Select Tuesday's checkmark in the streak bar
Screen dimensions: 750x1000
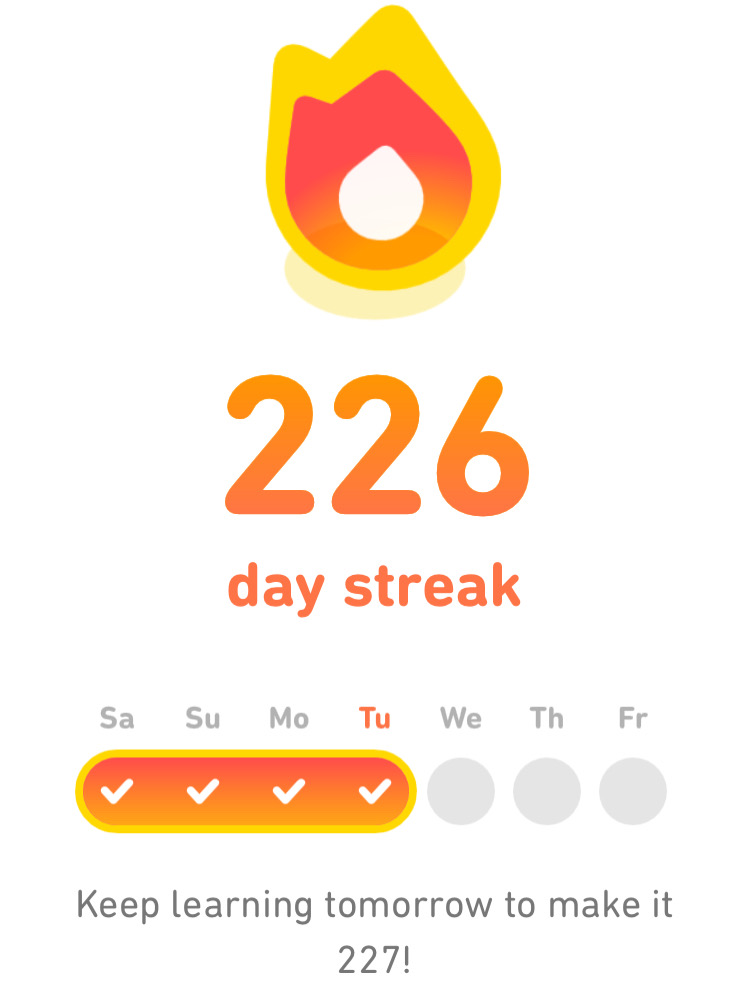(x=373, y=790)
